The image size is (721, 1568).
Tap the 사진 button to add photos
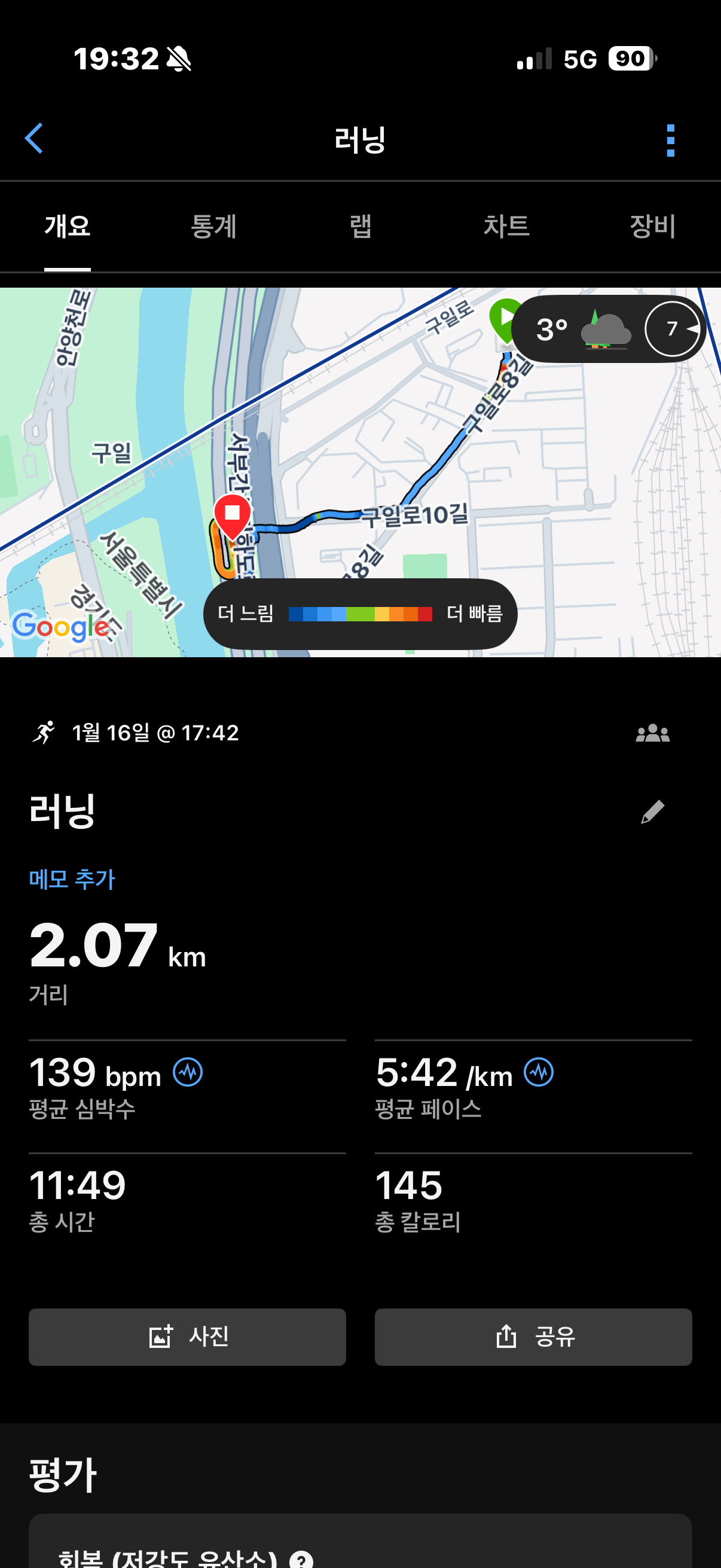(x=187, y=1337)
